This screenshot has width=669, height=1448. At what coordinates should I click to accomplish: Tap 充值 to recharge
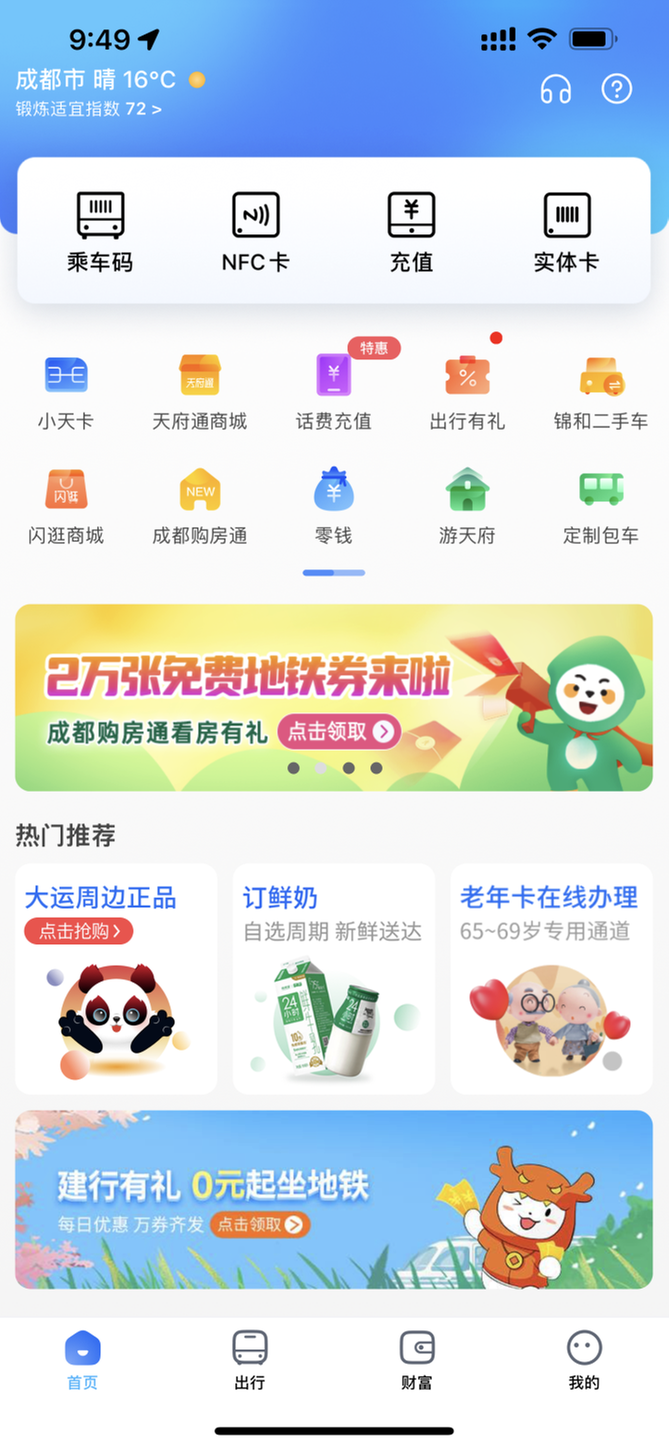click(411, 232)
